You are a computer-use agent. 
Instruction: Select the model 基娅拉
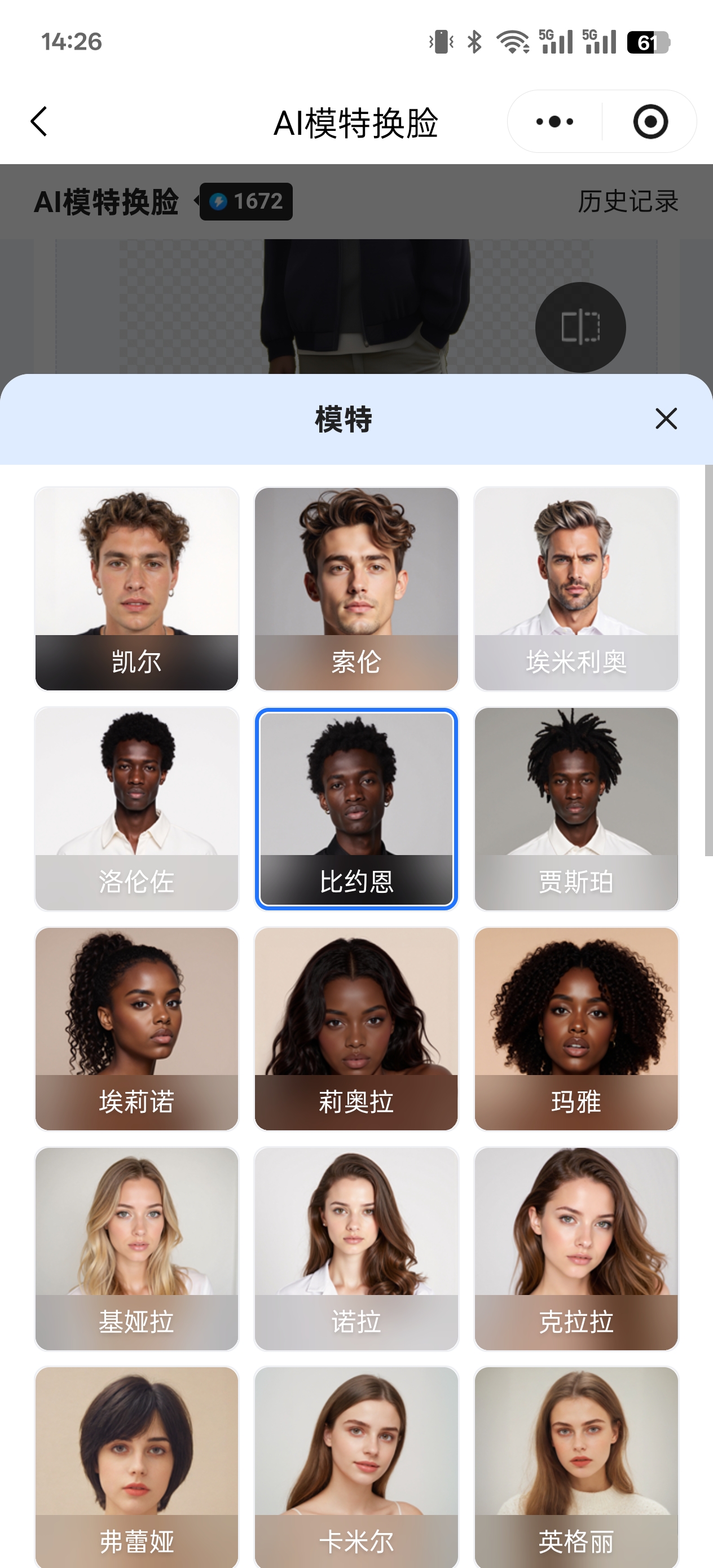137,1248
